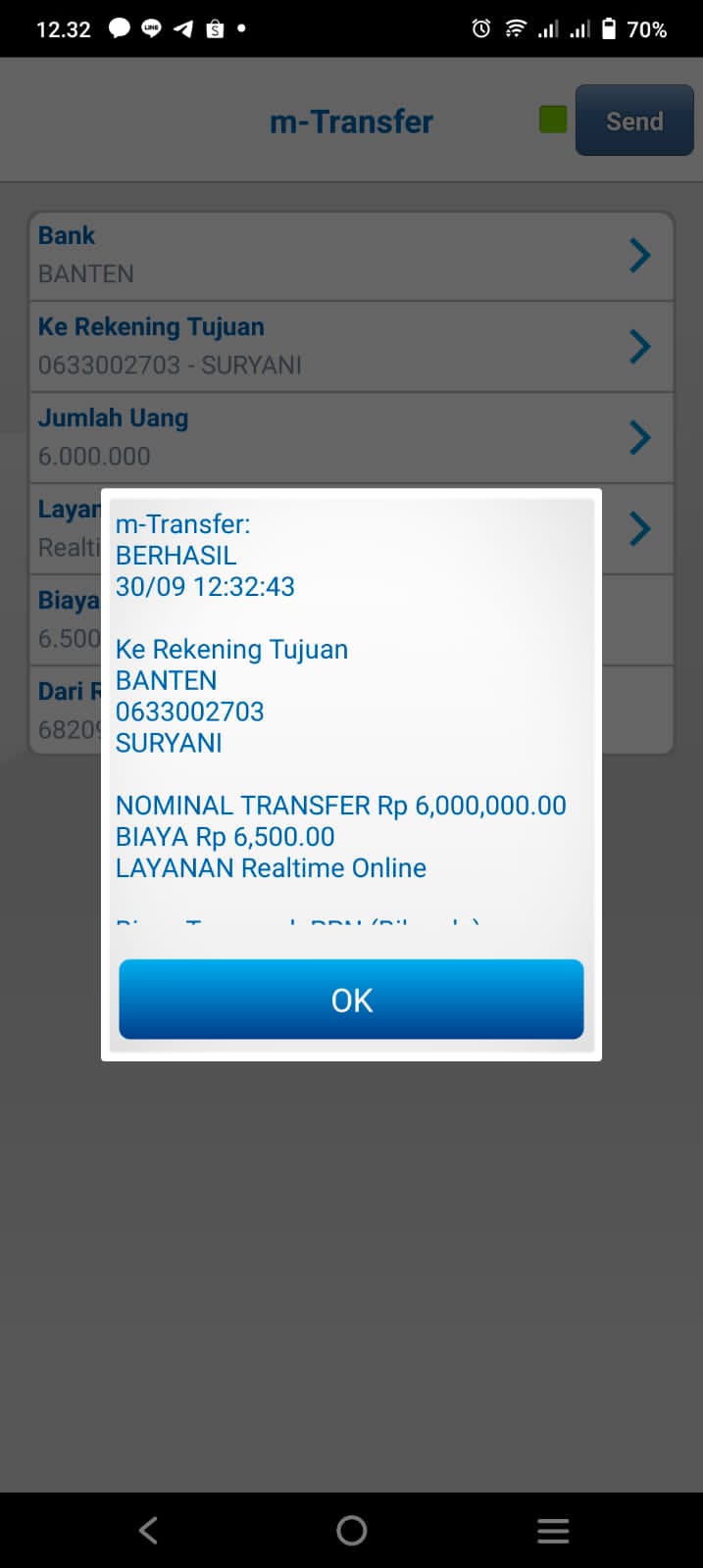
Task: Open recent apps from the navigation bar
Action: [x=553, y=1530]
